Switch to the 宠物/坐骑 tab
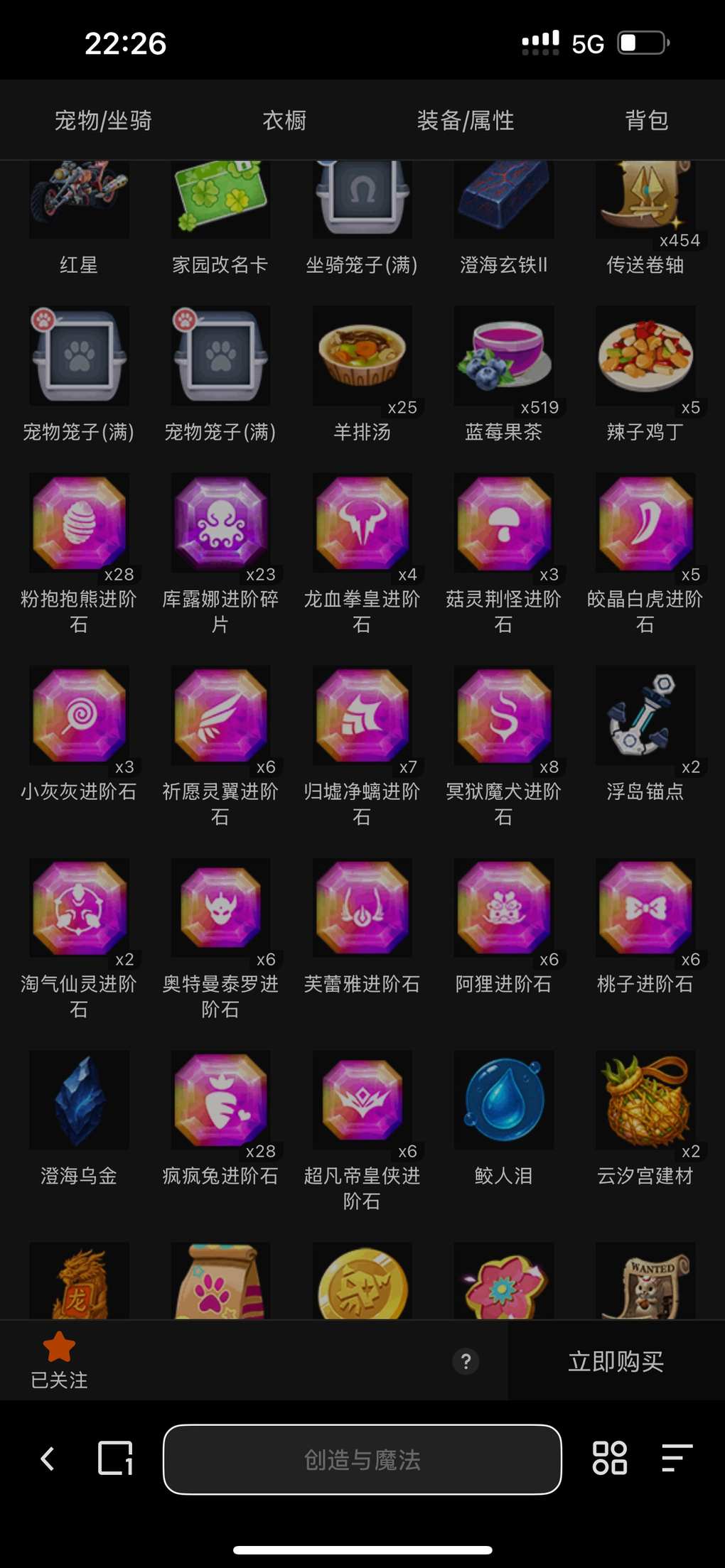This screenshot has height=1568, width=725. pyautogui.click(x=103, y=121)
